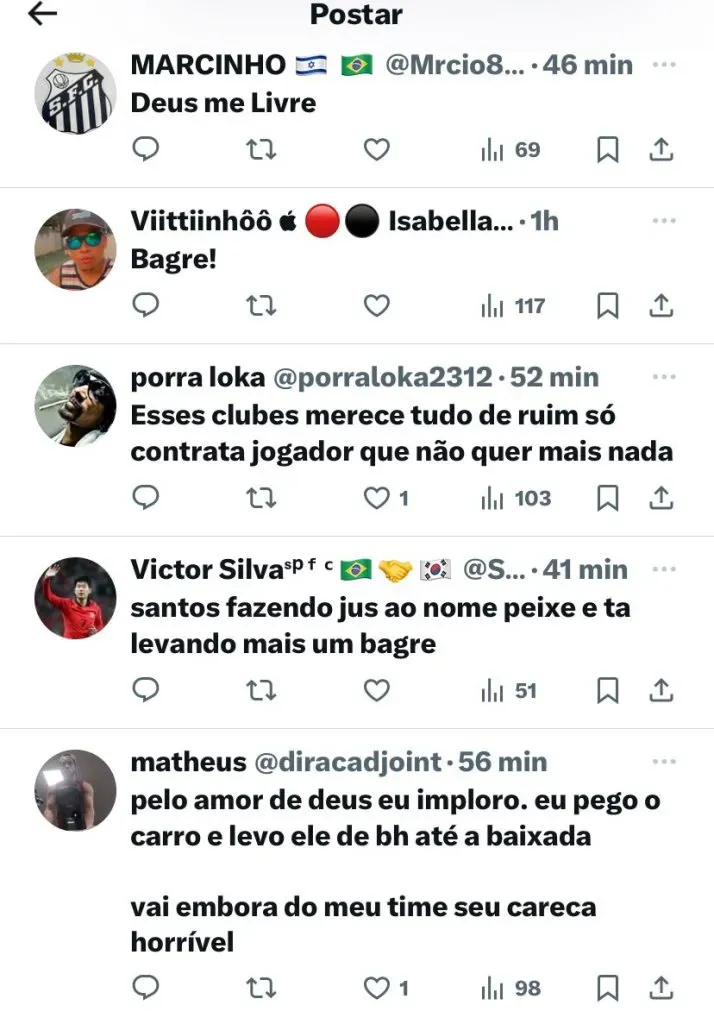The image size is (714, 1024).
Task: Open overflow menu on matheus's comment
Action: 663,761
